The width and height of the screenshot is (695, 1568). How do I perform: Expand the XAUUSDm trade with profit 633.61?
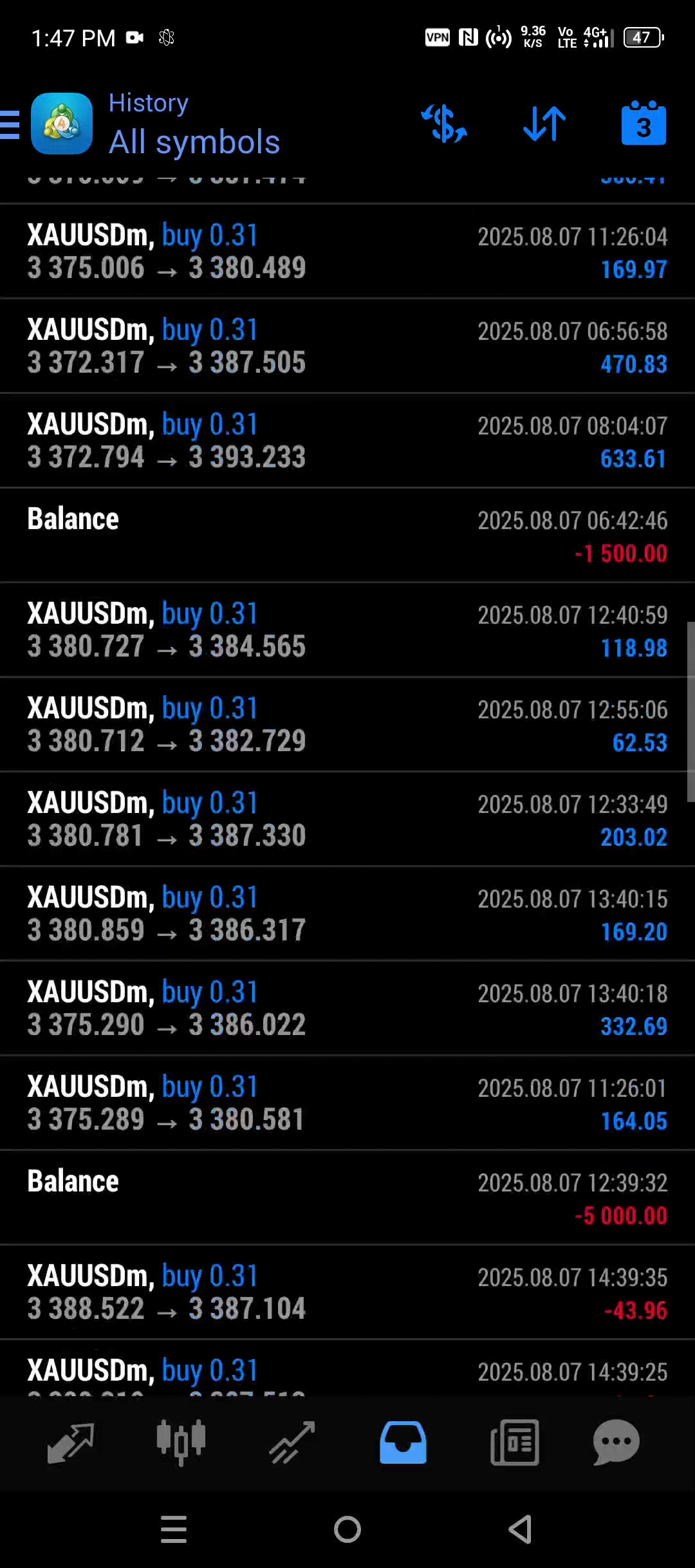[x=347, y=441]
